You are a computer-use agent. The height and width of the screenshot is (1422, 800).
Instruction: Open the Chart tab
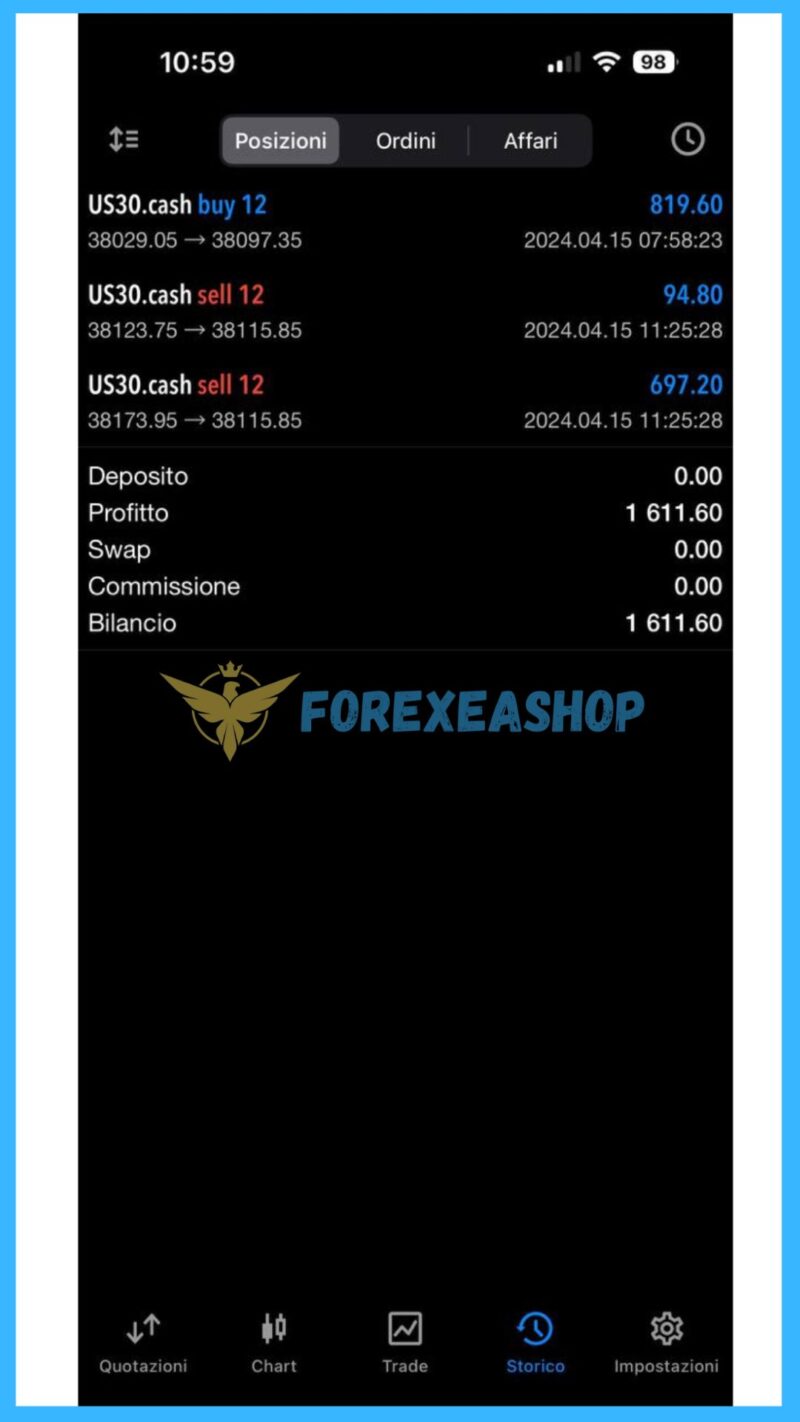[x=274, y=1343]
